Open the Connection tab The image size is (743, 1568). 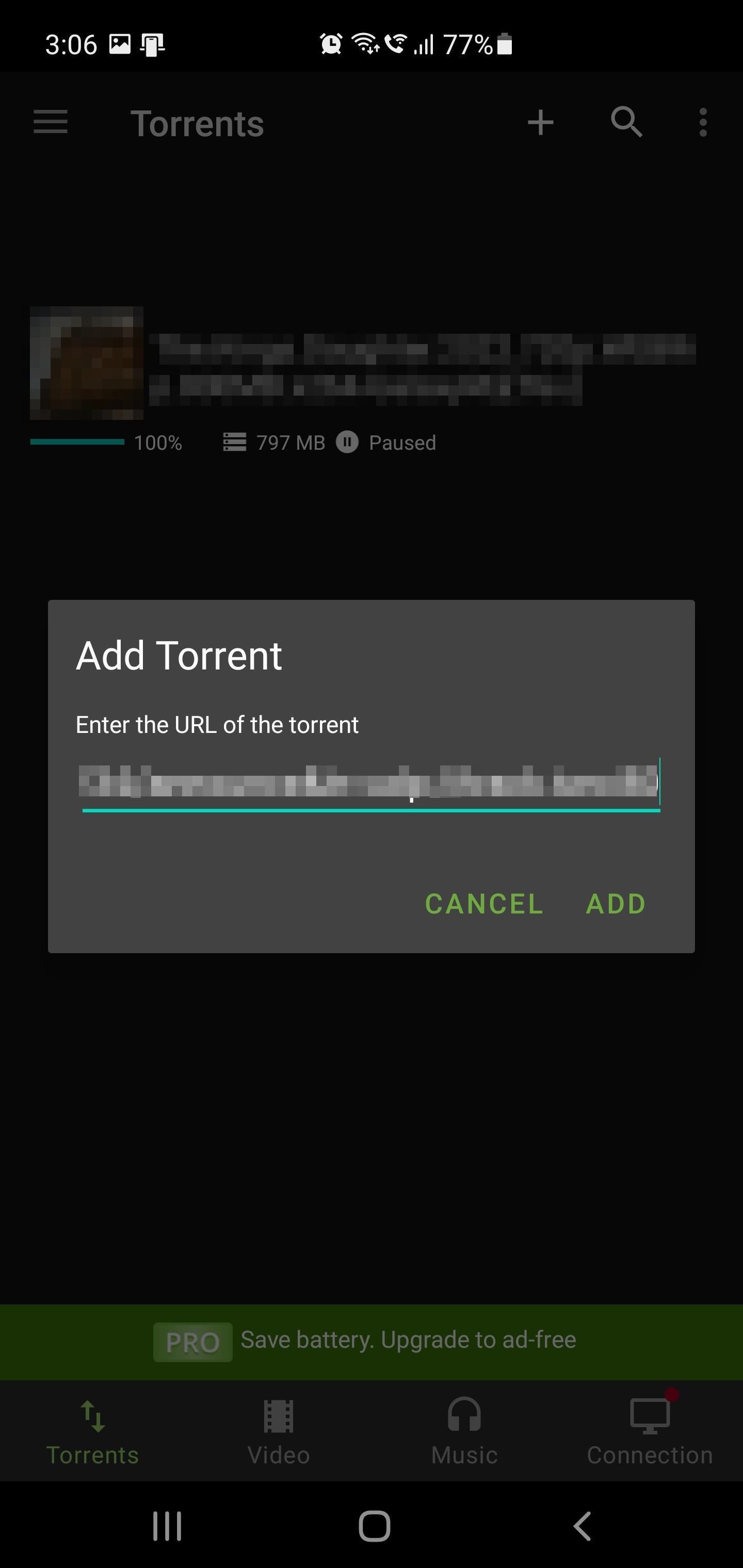click(x=649, y=1436)
